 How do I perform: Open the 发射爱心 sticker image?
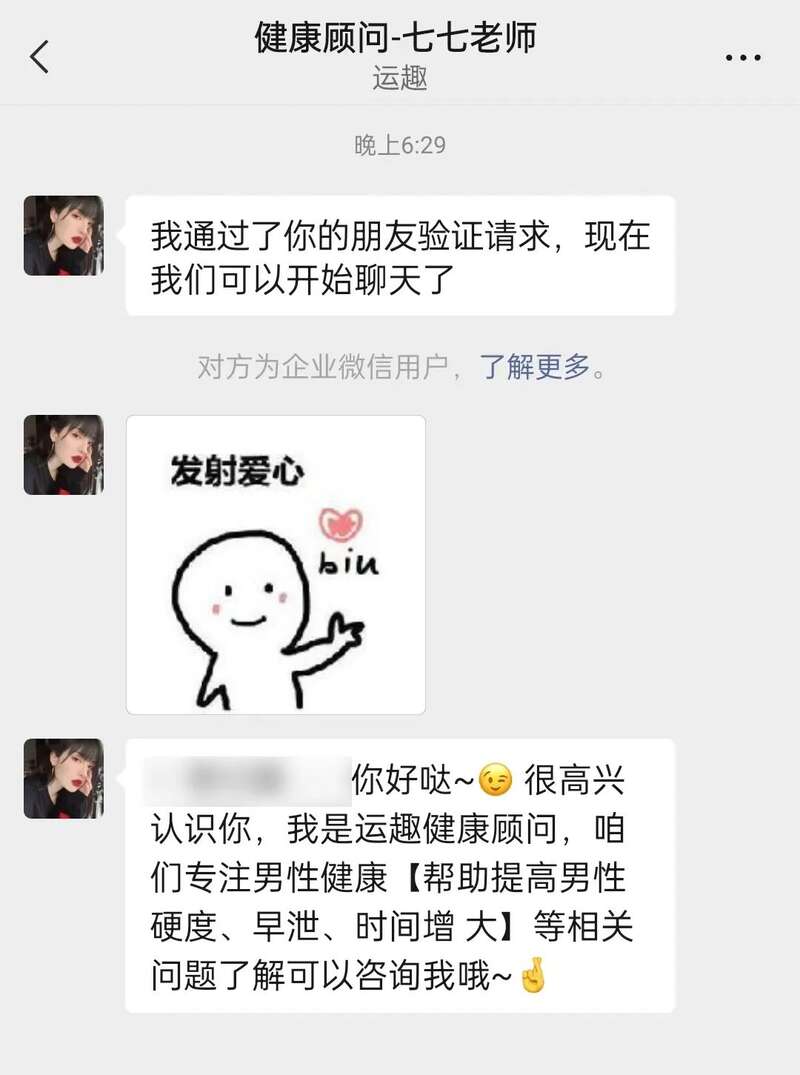[276, 564]
